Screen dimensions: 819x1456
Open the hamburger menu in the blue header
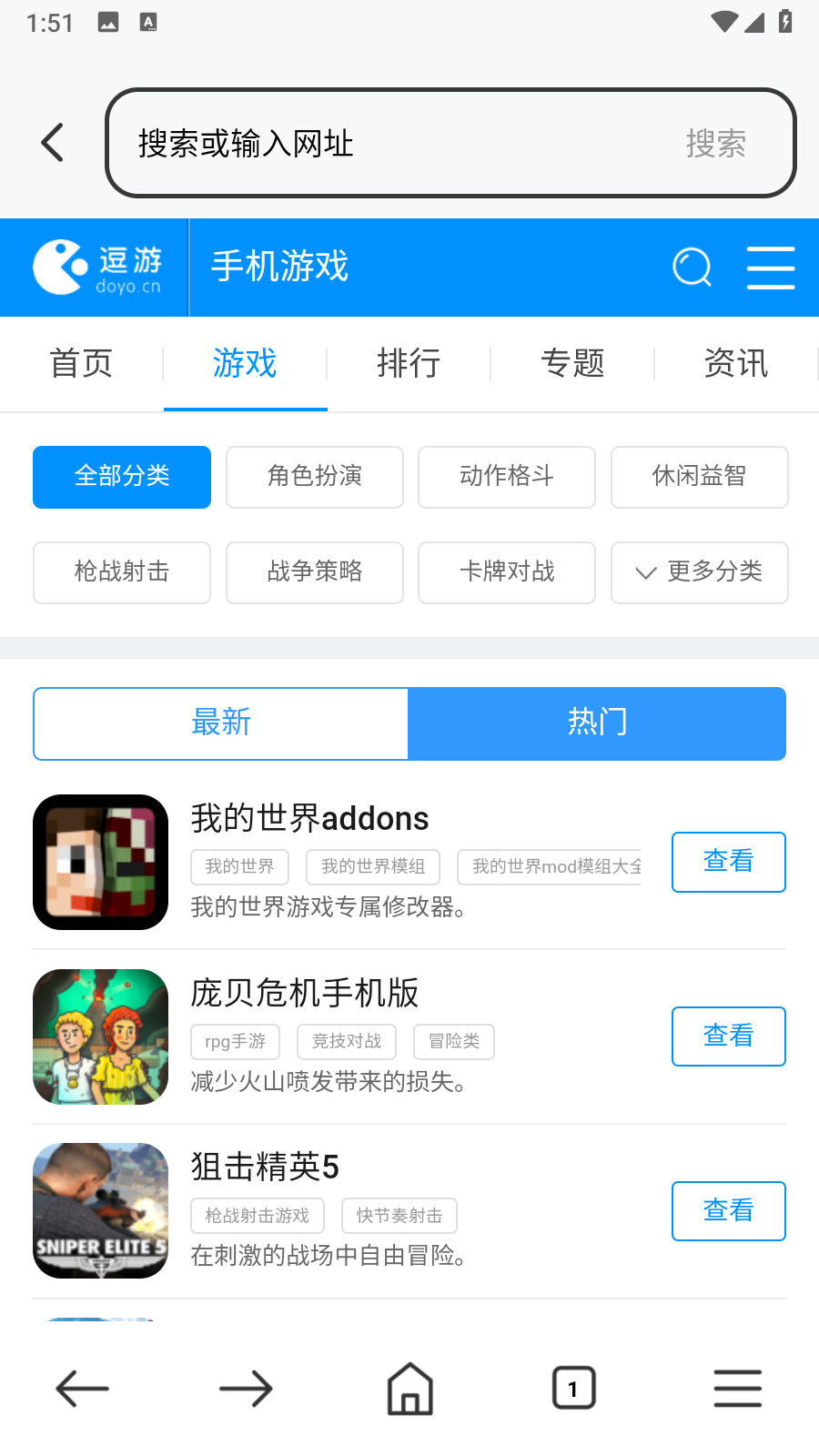pos(770,268)
